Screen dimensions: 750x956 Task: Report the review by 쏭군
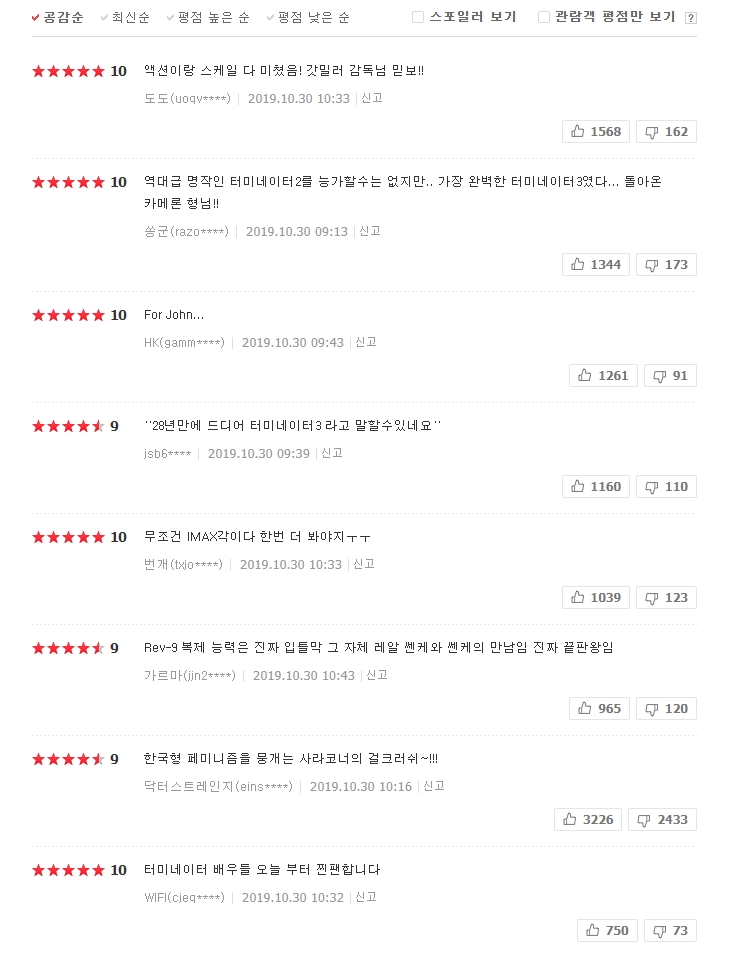369,231
